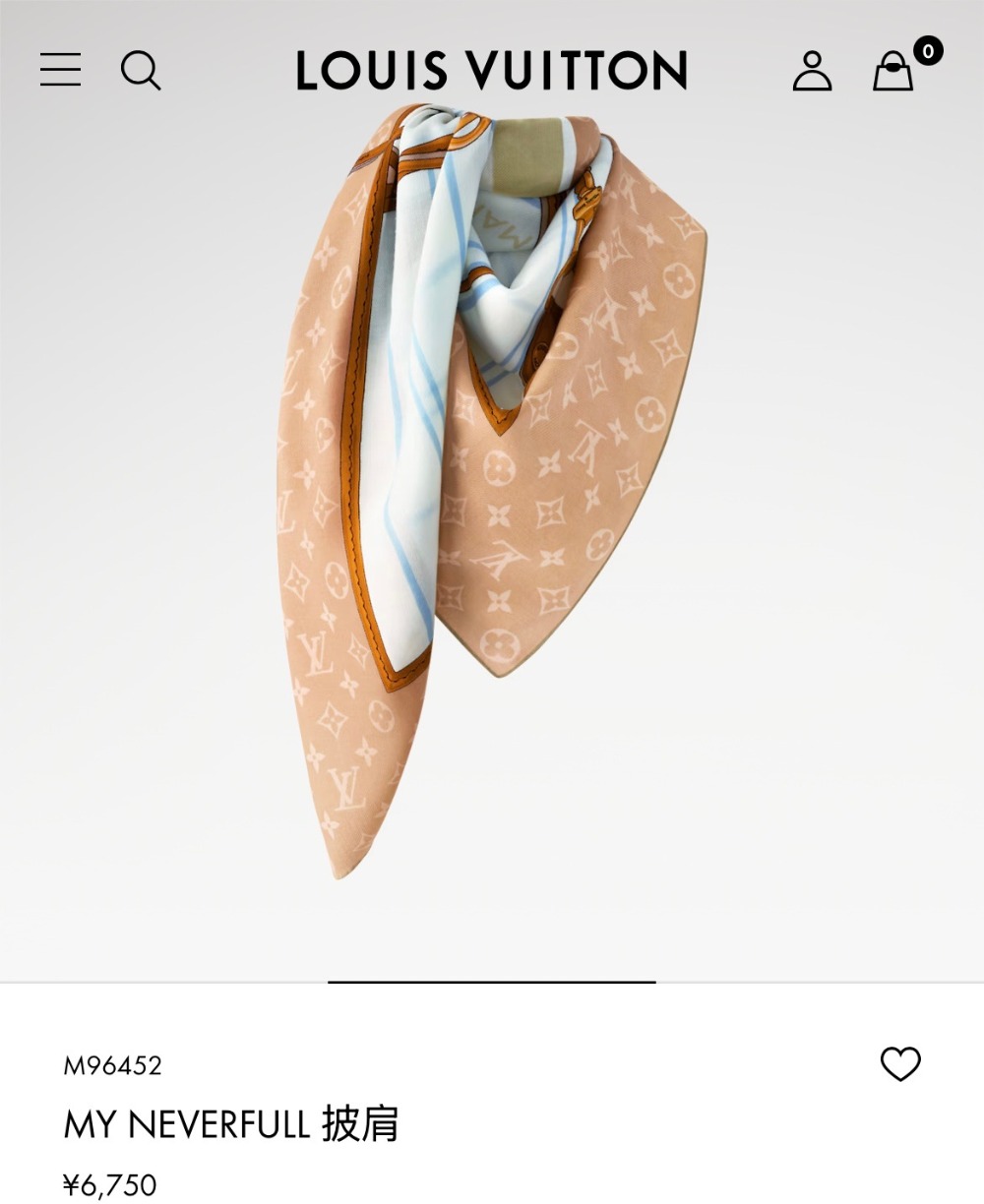Go to Louis Vuitton home via logo
The image size is (984, 1204).
click(x=491, y=71)
